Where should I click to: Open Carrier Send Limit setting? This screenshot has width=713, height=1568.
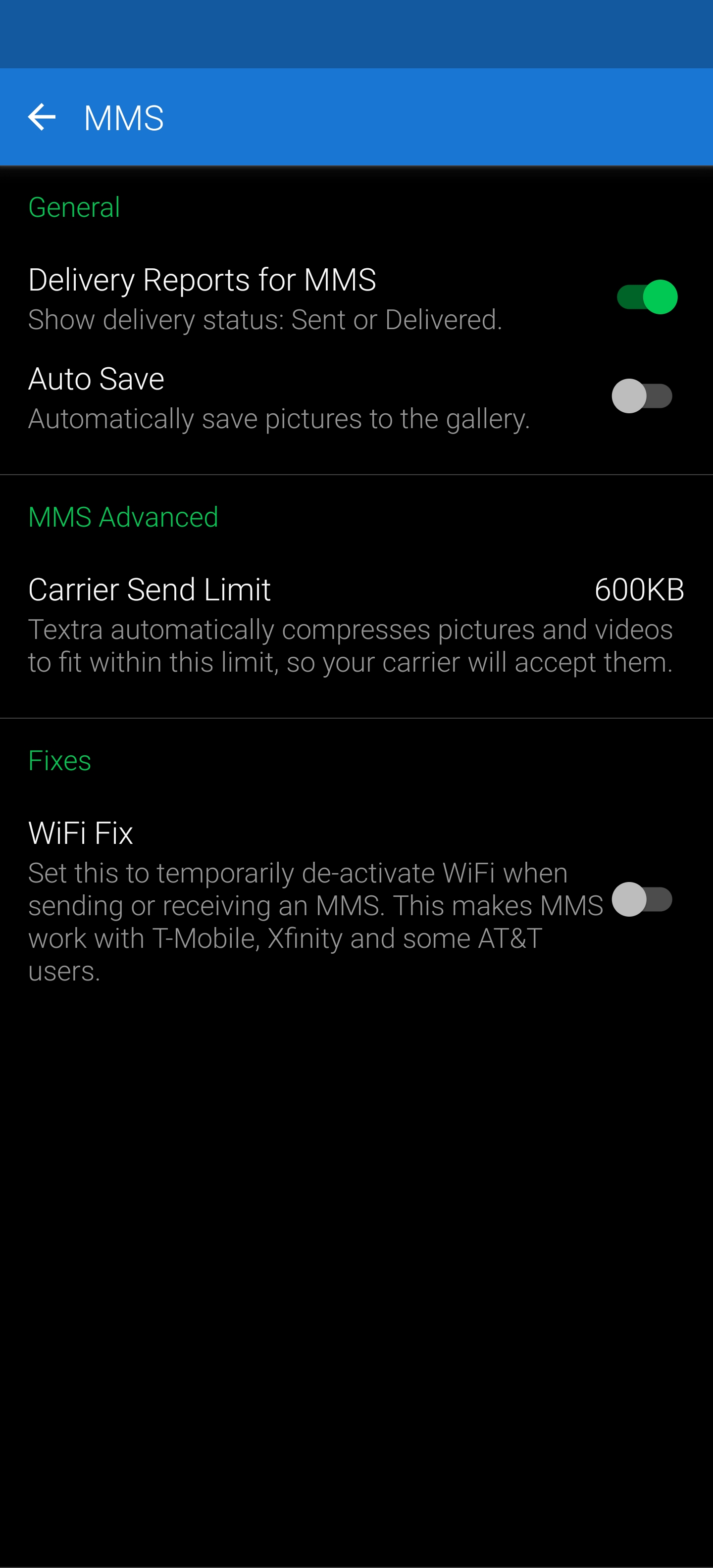pyautogui.click(x=356, y=624)
